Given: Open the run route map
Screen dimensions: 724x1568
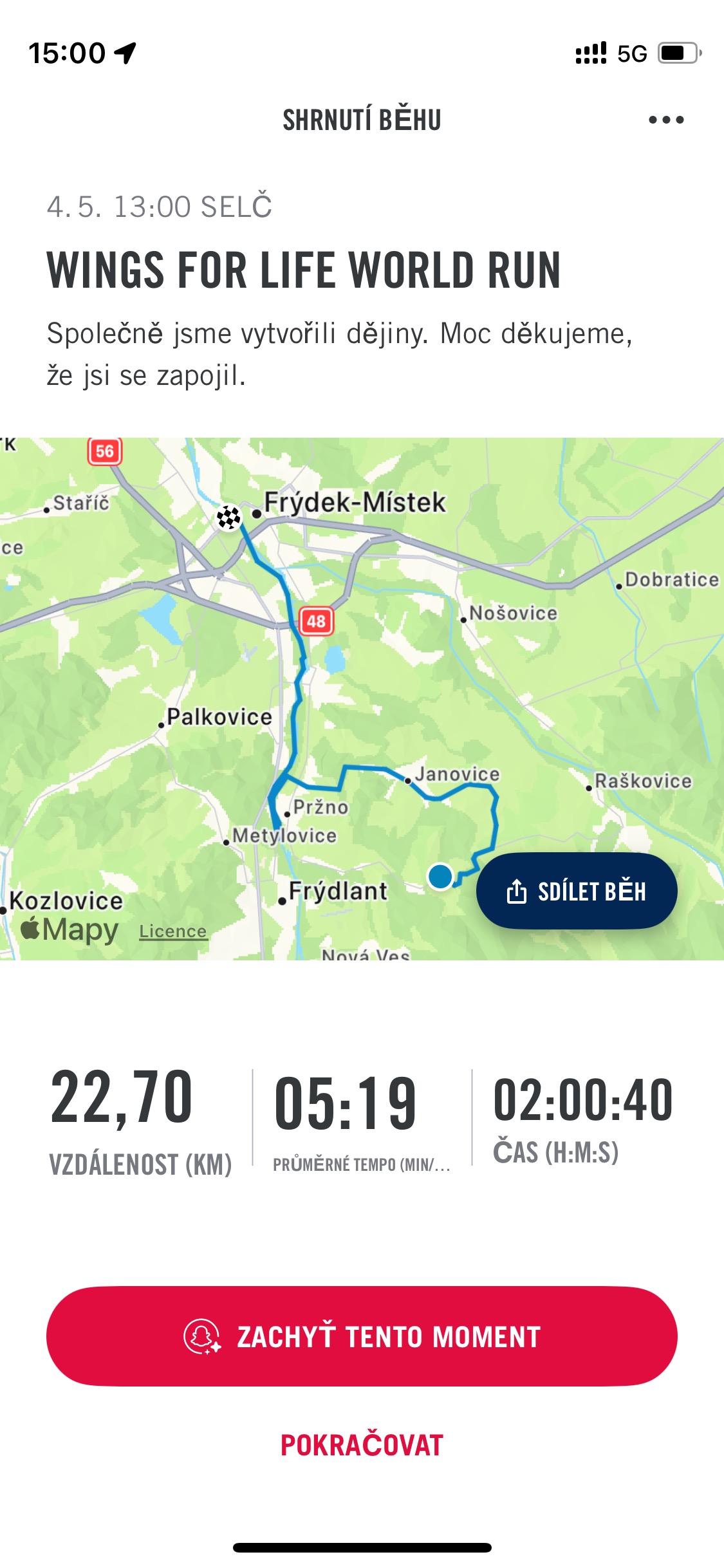Looking at the screenshot, I should (362, 698).
